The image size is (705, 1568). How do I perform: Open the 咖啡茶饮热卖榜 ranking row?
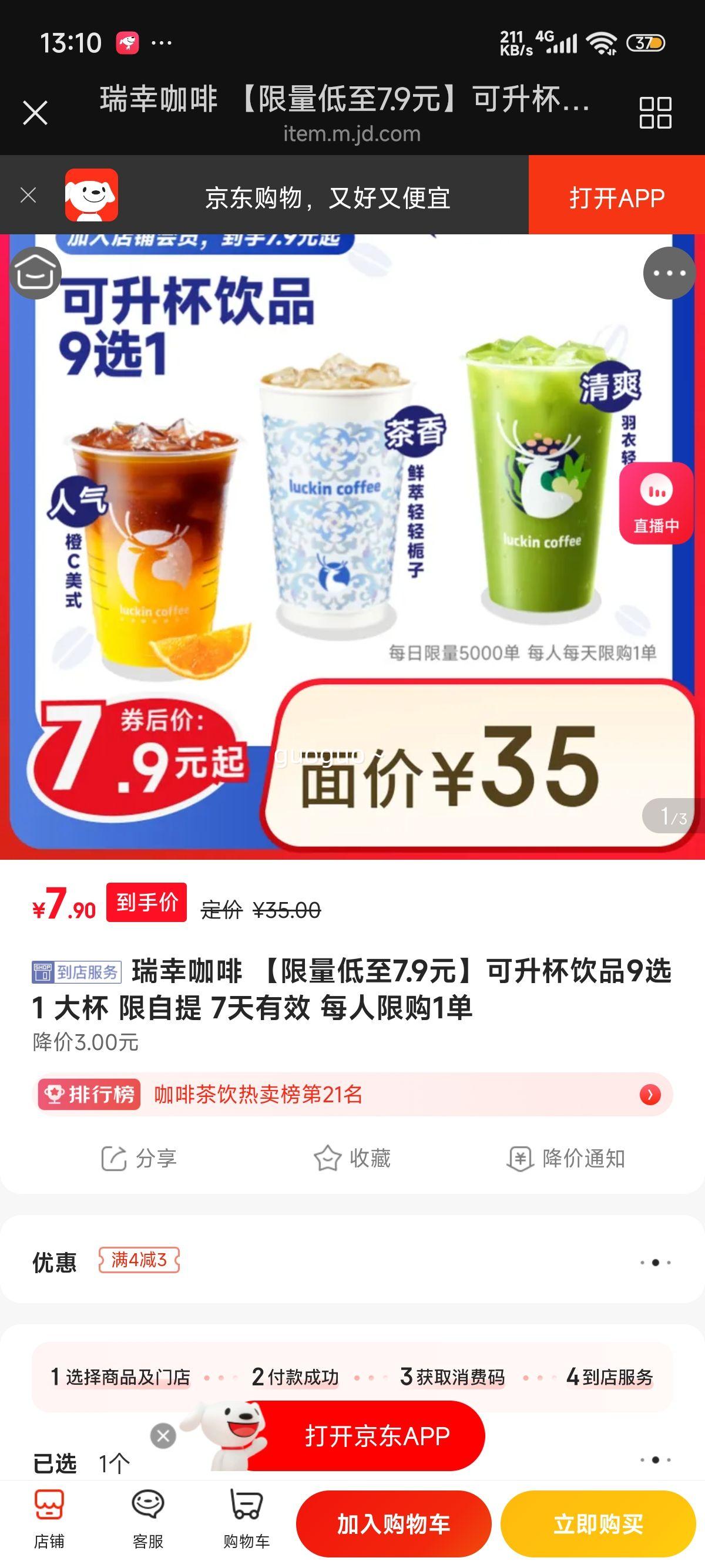[352, 1095]
